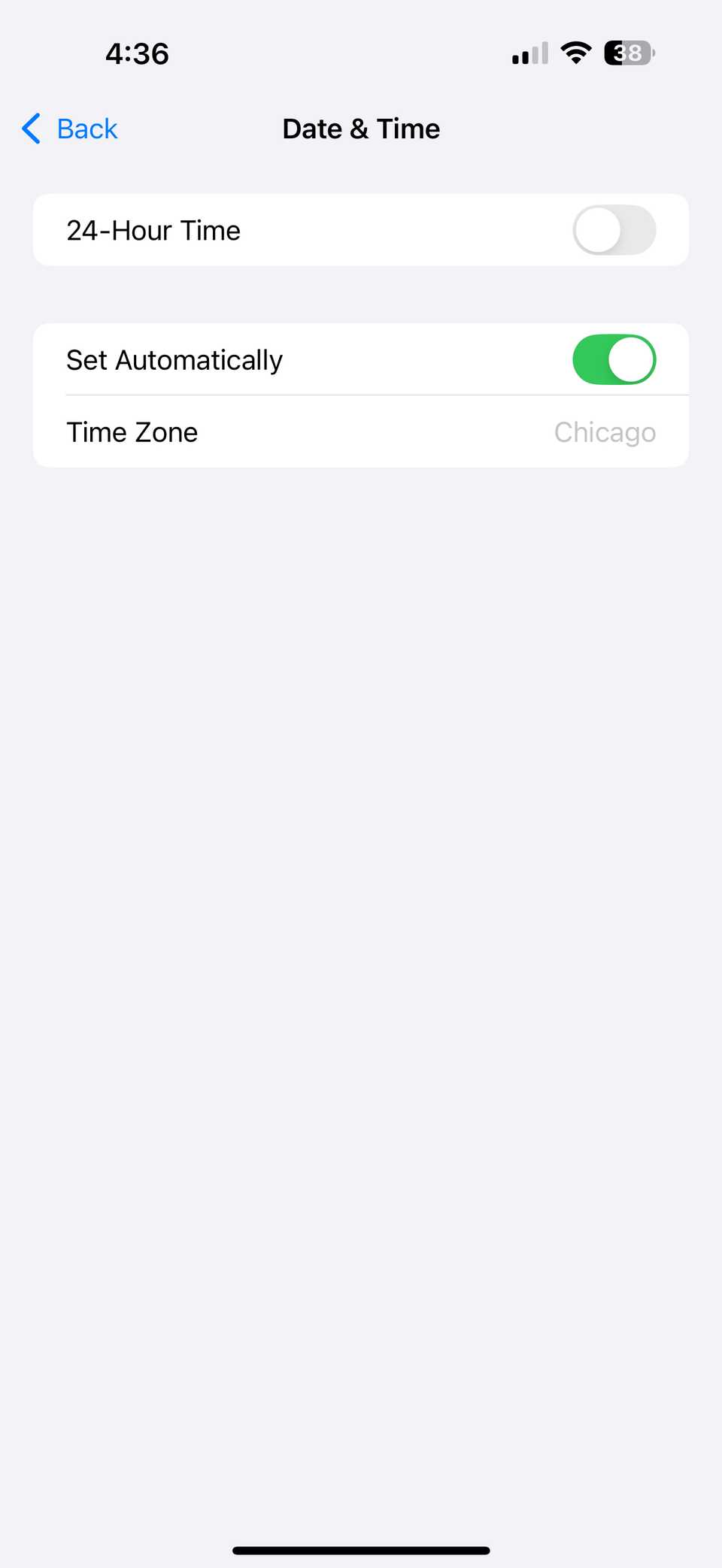
Task: Click the clock showing 4:36
Action: tap(137, 53)
